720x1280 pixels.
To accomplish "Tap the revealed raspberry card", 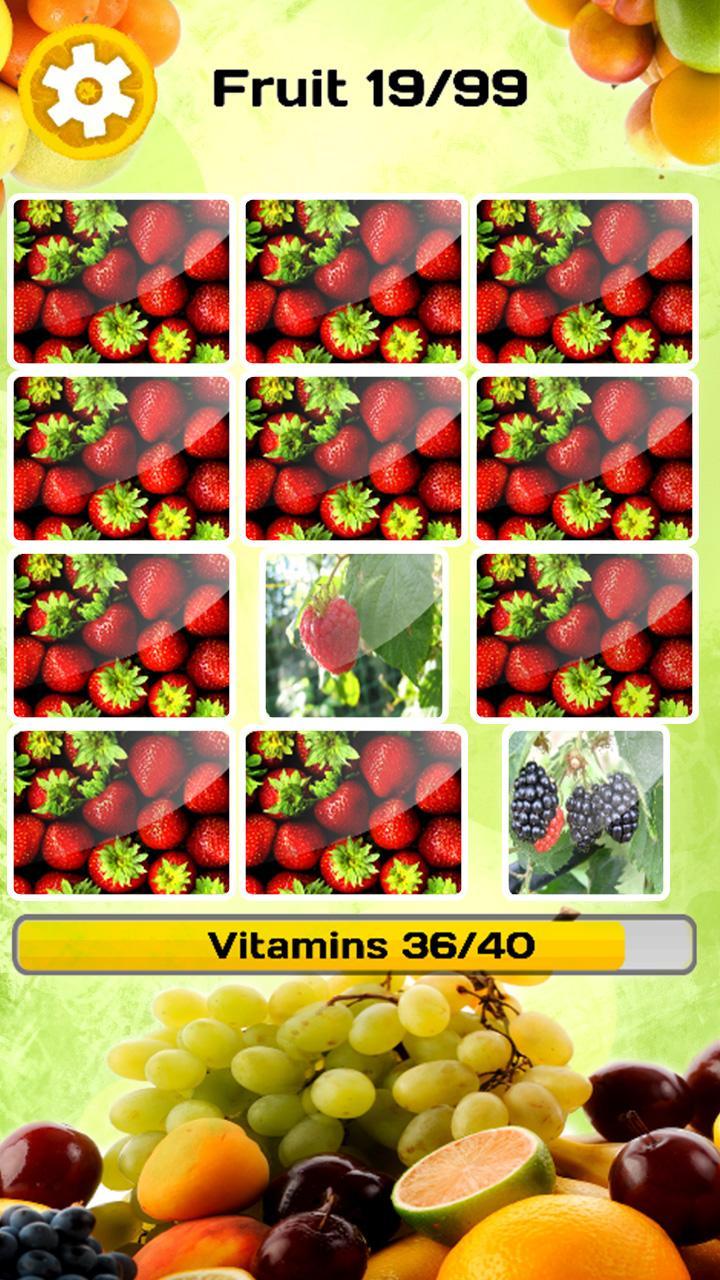I will click(354, 635).
